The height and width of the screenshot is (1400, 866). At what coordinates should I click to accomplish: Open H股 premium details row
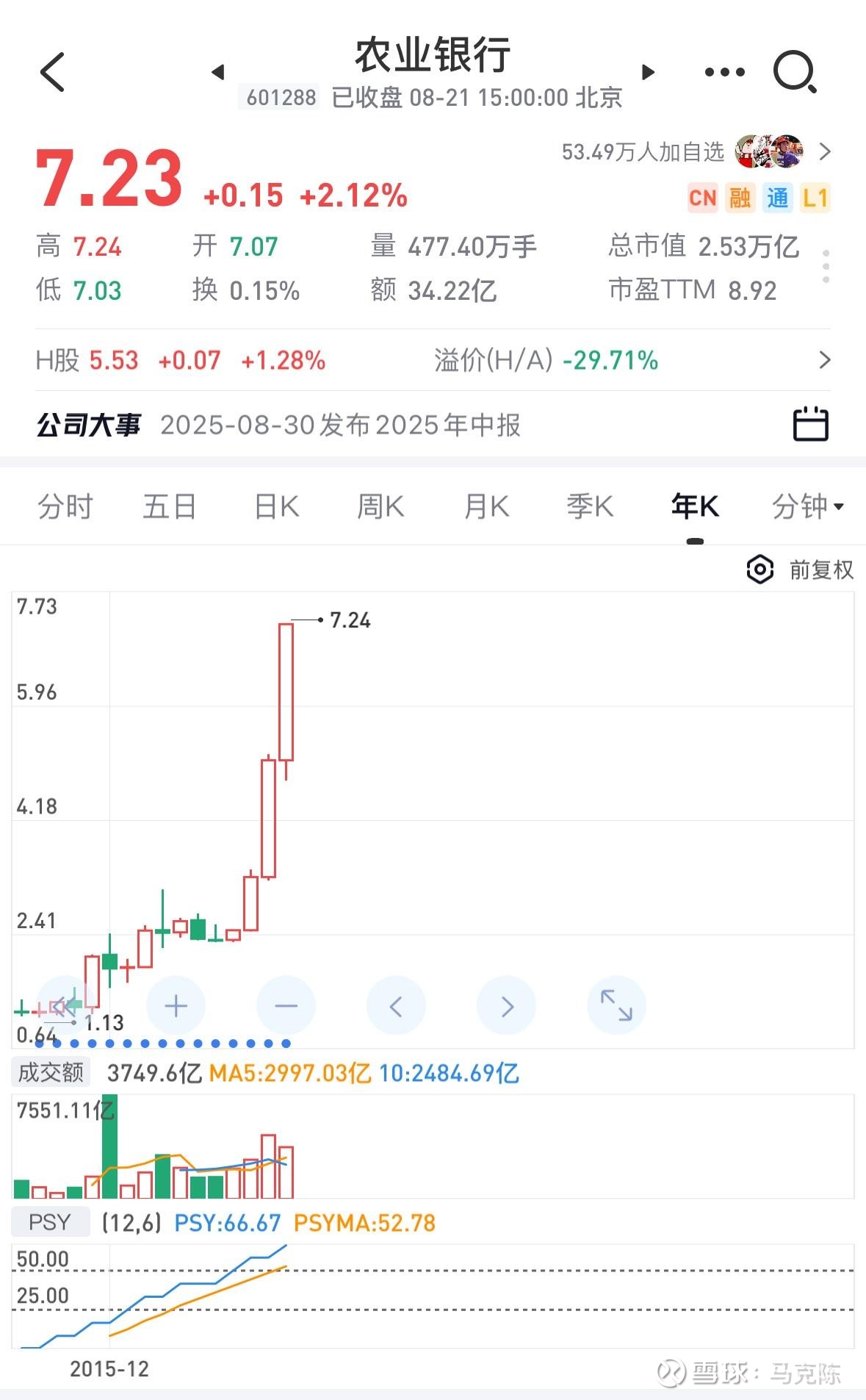pyautogui.click(x=433, y=360)
